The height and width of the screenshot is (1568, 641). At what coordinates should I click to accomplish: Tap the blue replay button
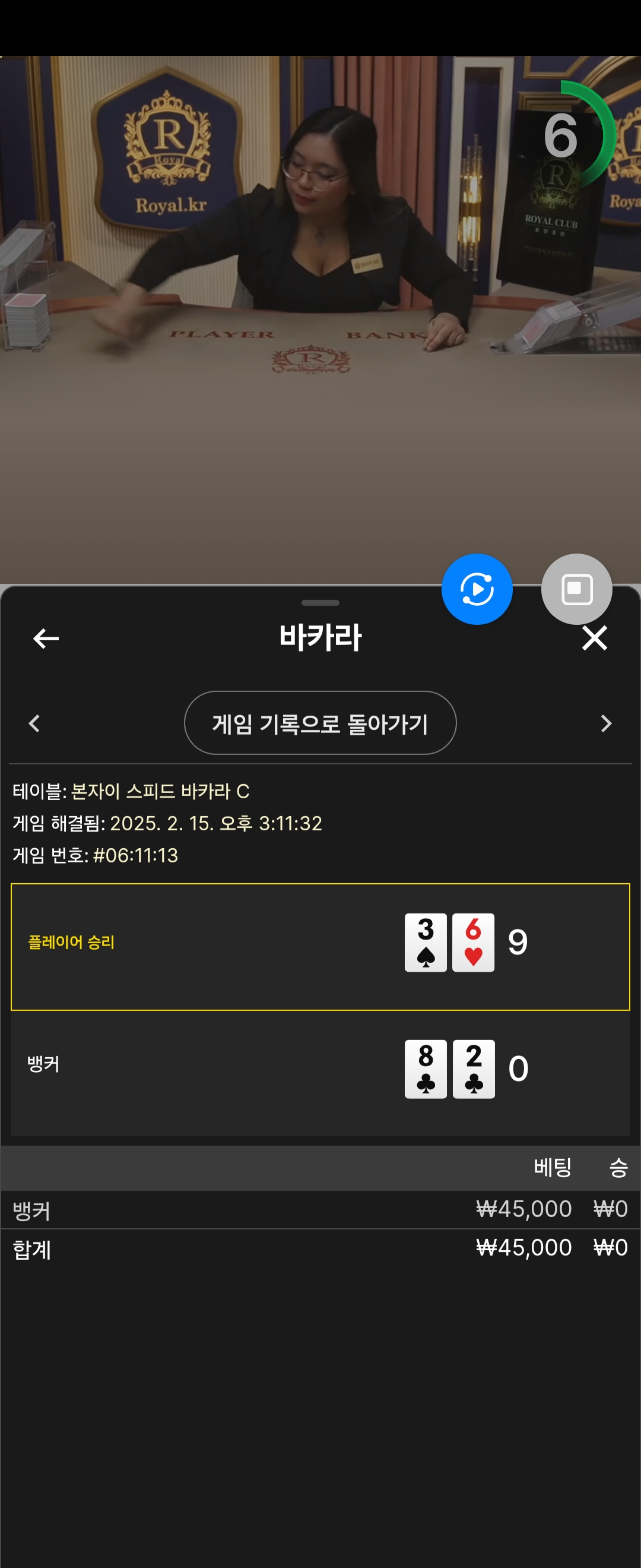click(x=477, y=589)
